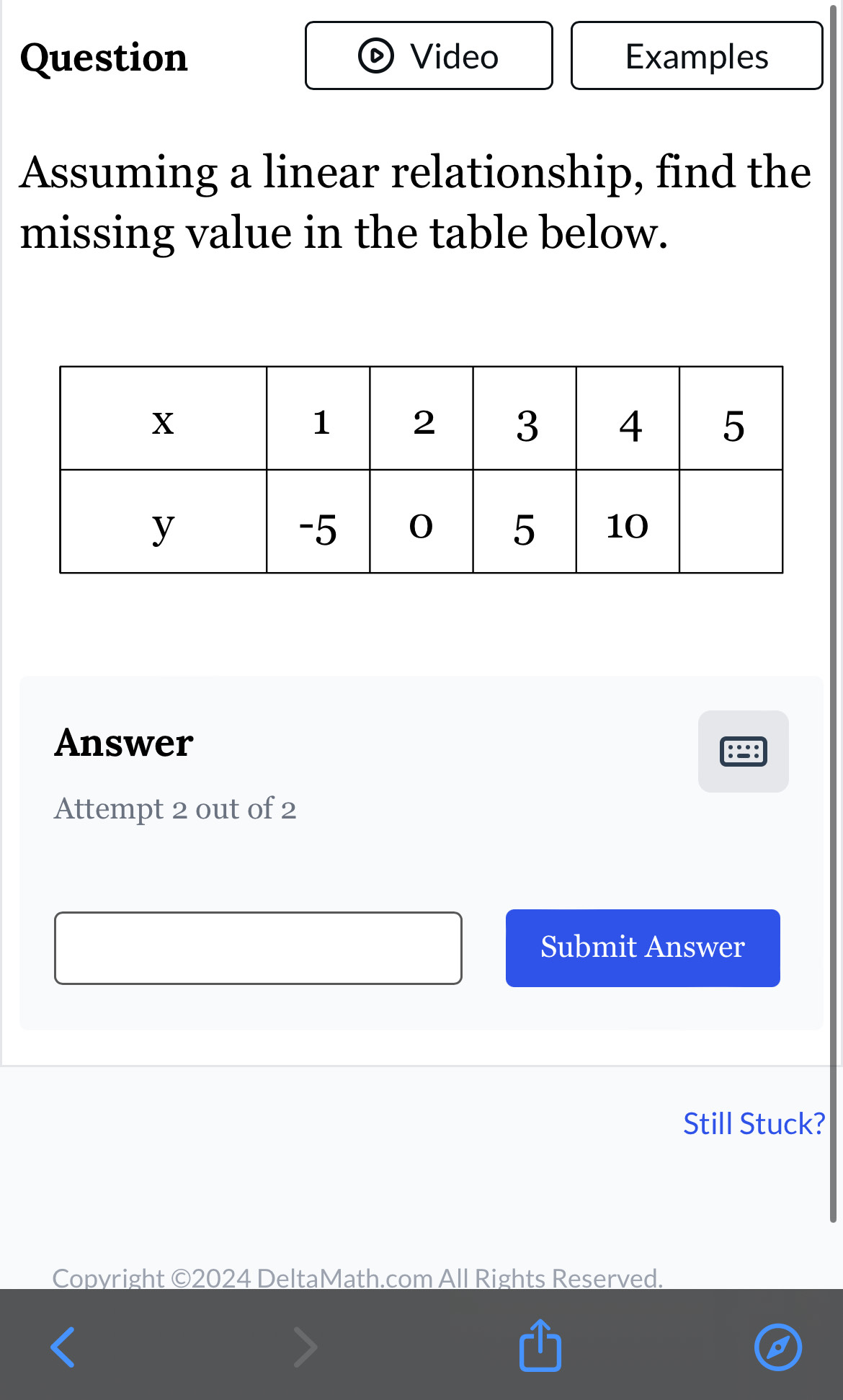Image resolution: width=843 pixels, height=1400 pixels.
Task: Click the Question heading text
Action: coord(103,58)
